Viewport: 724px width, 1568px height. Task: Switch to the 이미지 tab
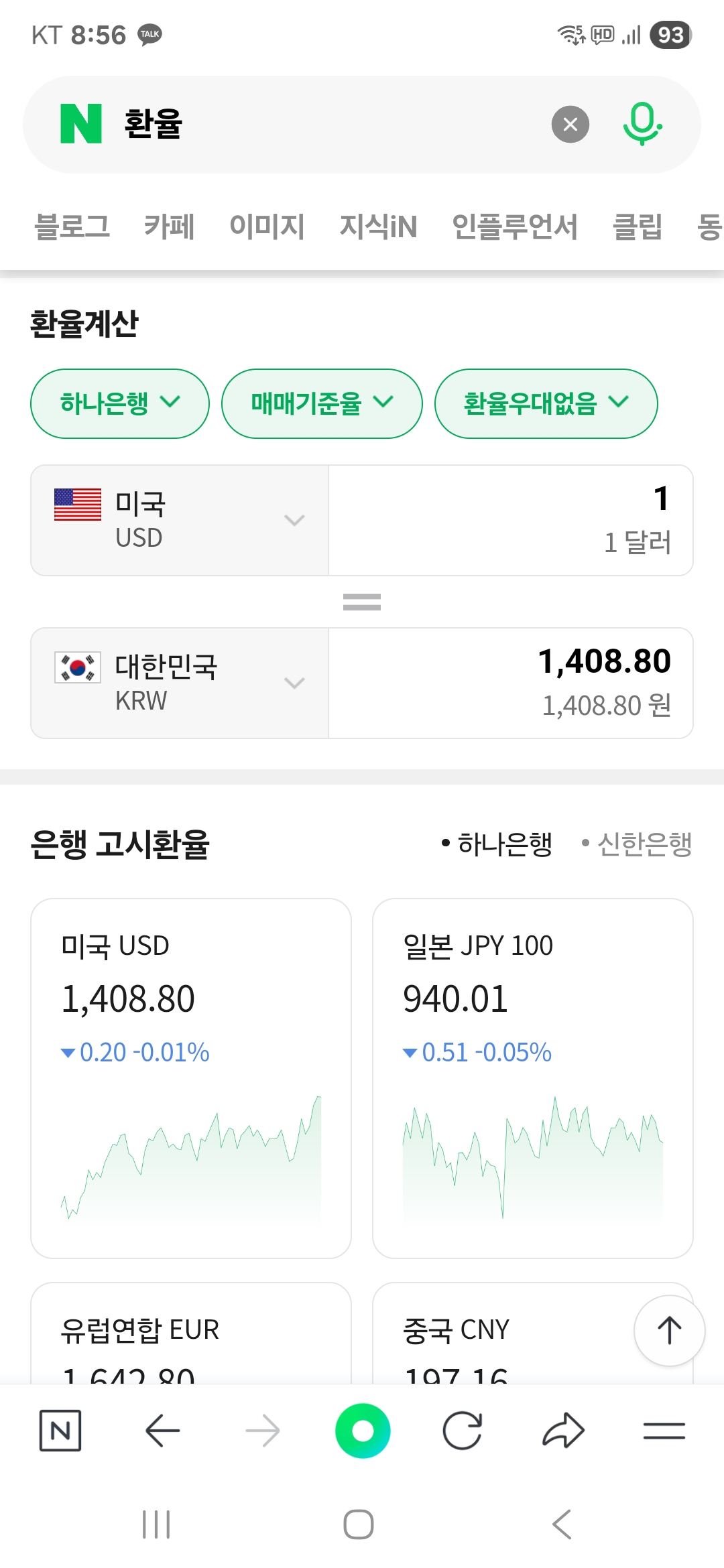pos(267,226)
